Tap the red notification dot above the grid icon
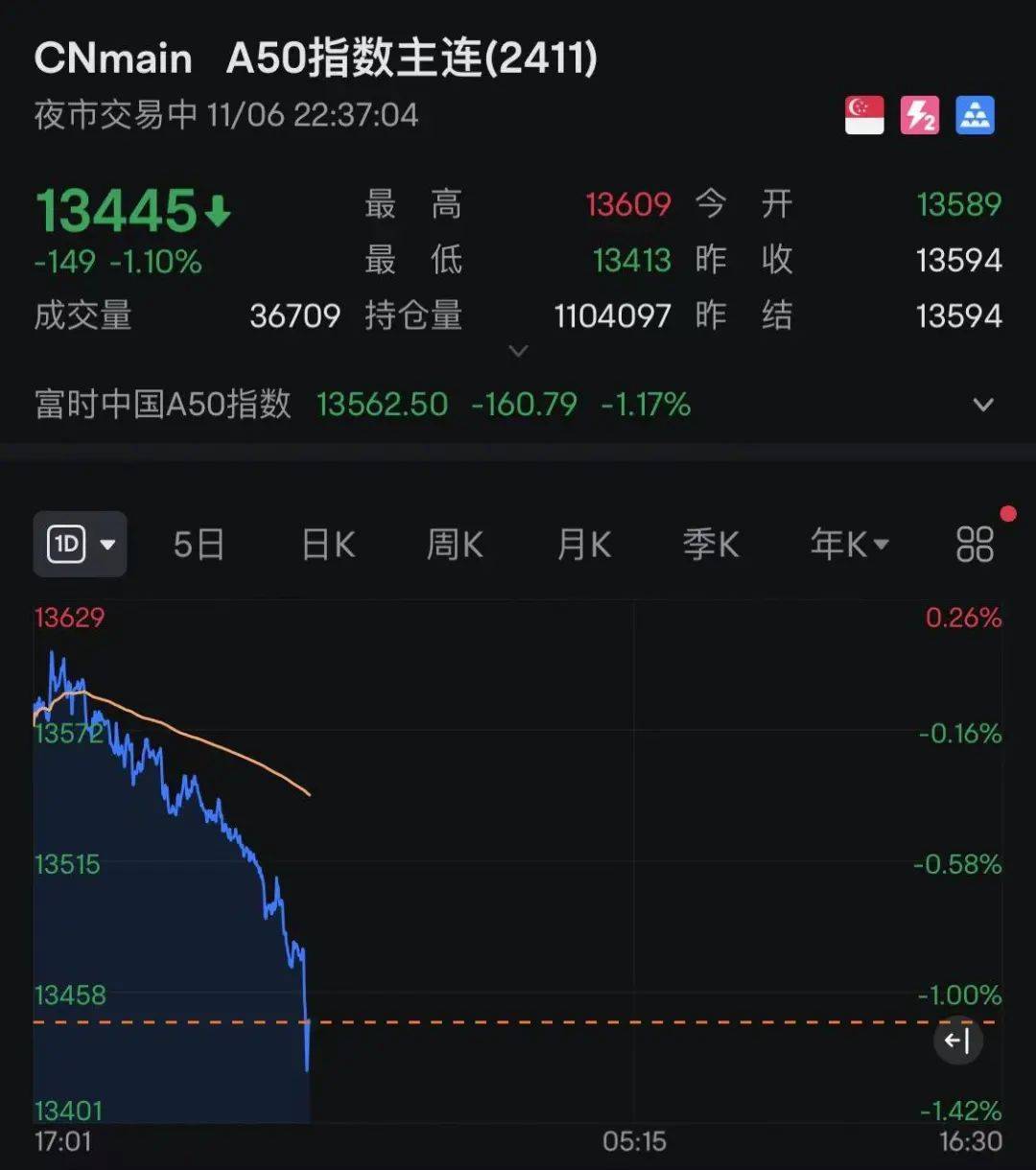The height and width of the screenshot is (1170, 1036). (x=1007, y=513)
